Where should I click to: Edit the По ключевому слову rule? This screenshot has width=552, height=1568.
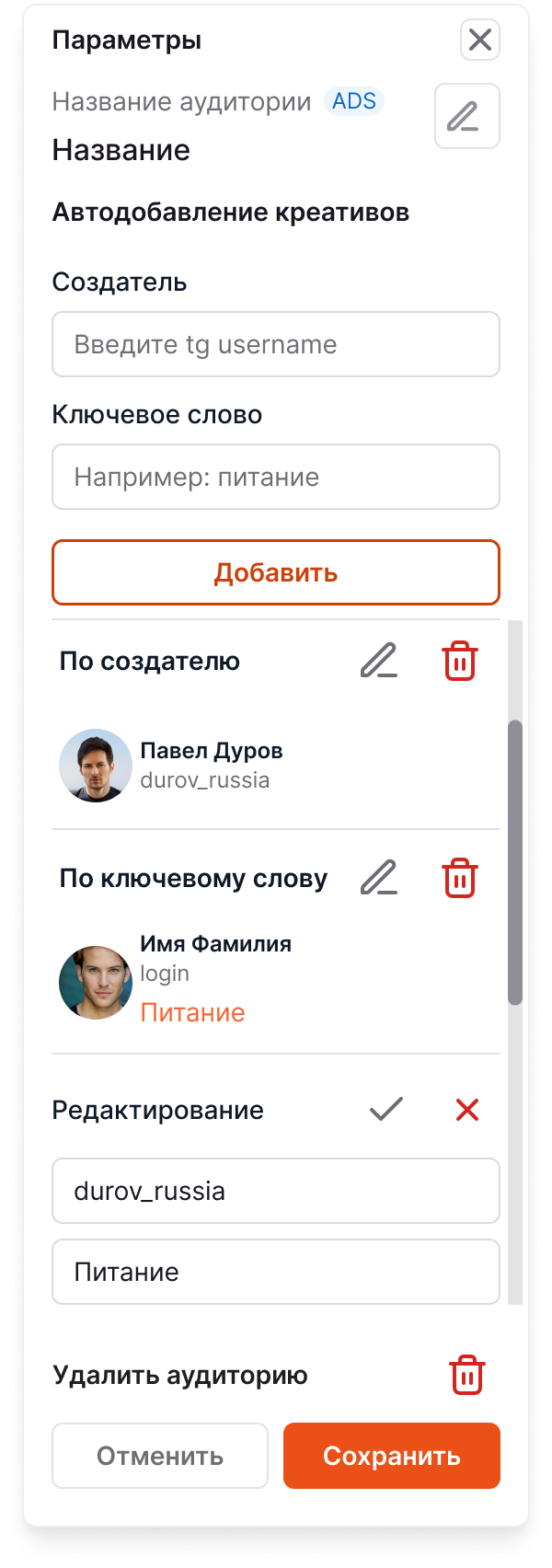379,878
